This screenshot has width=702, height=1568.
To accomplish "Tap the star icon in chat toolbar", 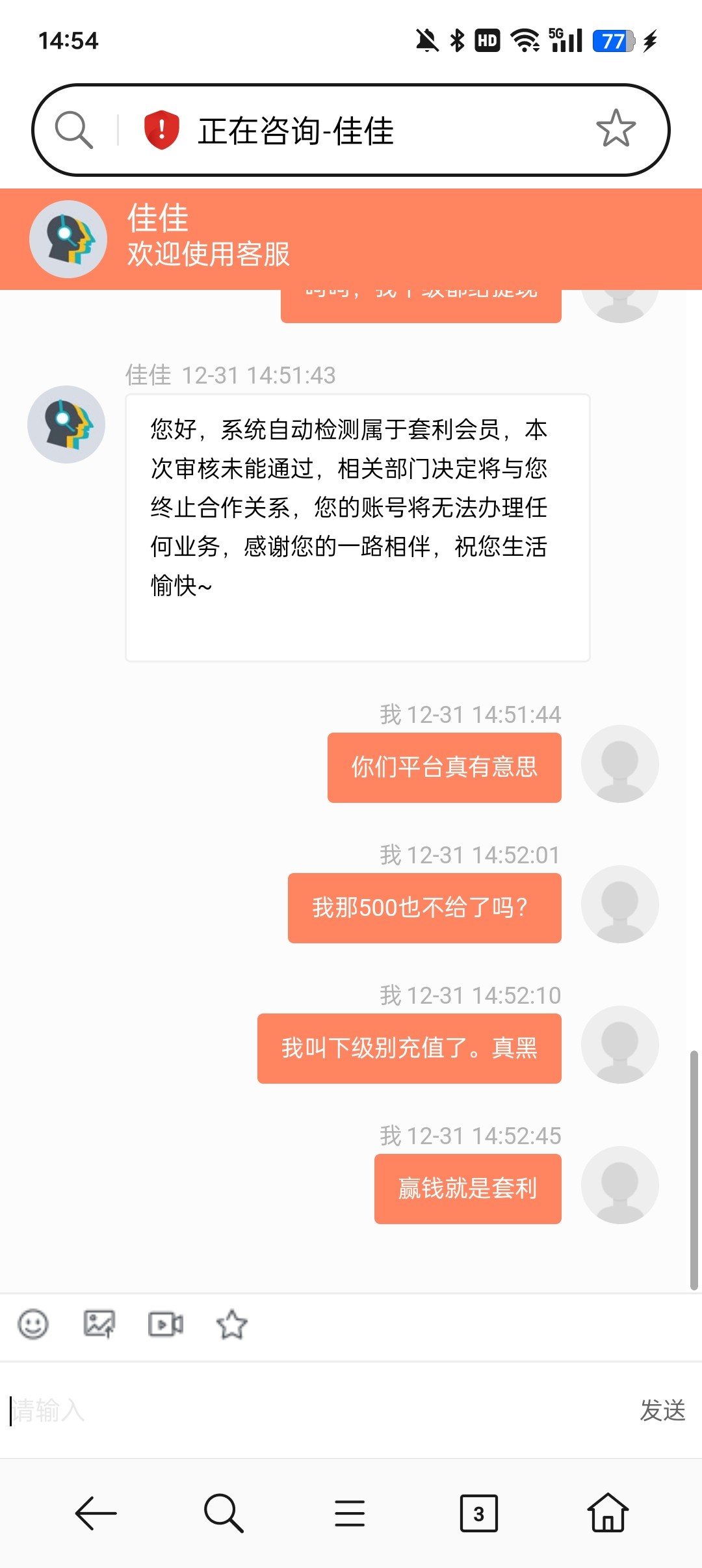I will 232,1324.
